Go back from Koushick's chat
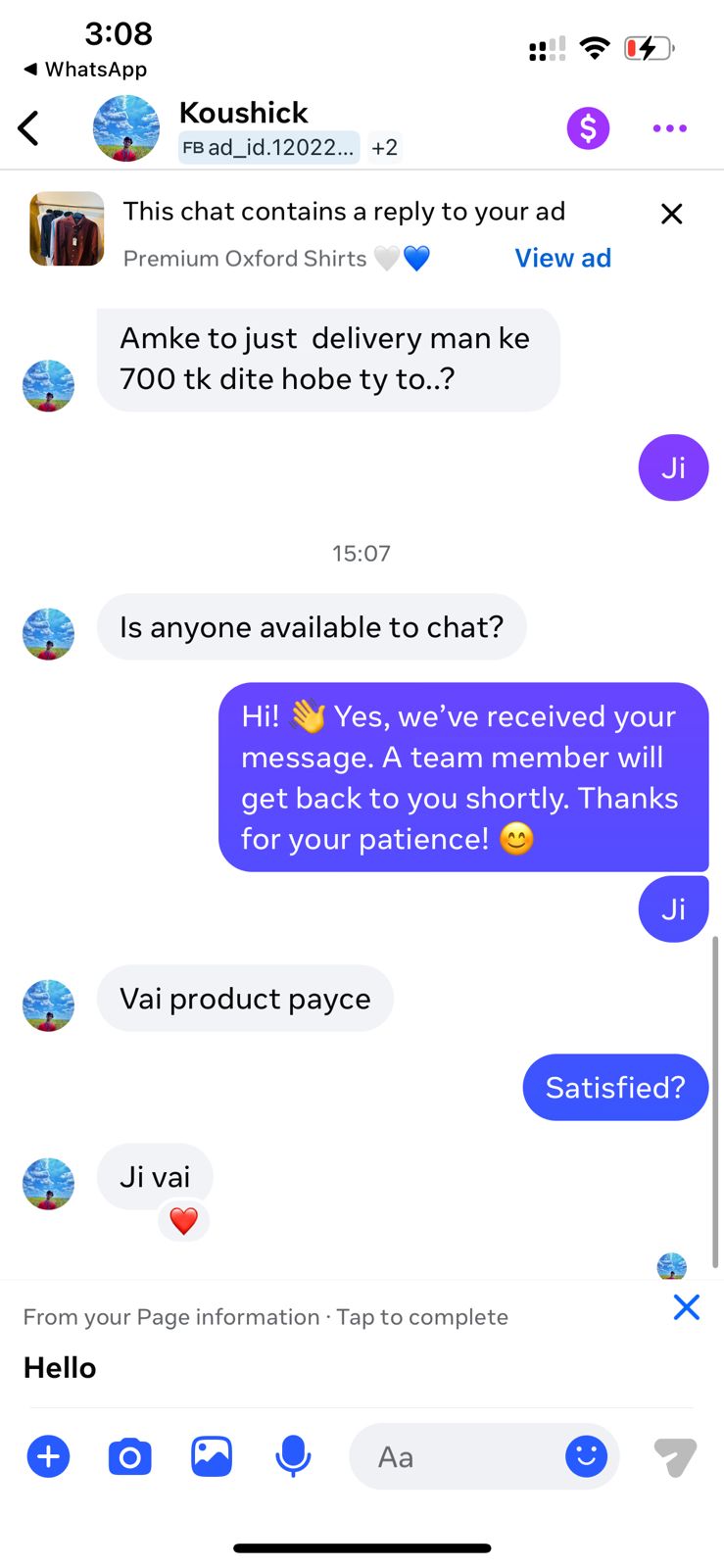Screen dimensions: 724x1568 [x=29, y=128]
